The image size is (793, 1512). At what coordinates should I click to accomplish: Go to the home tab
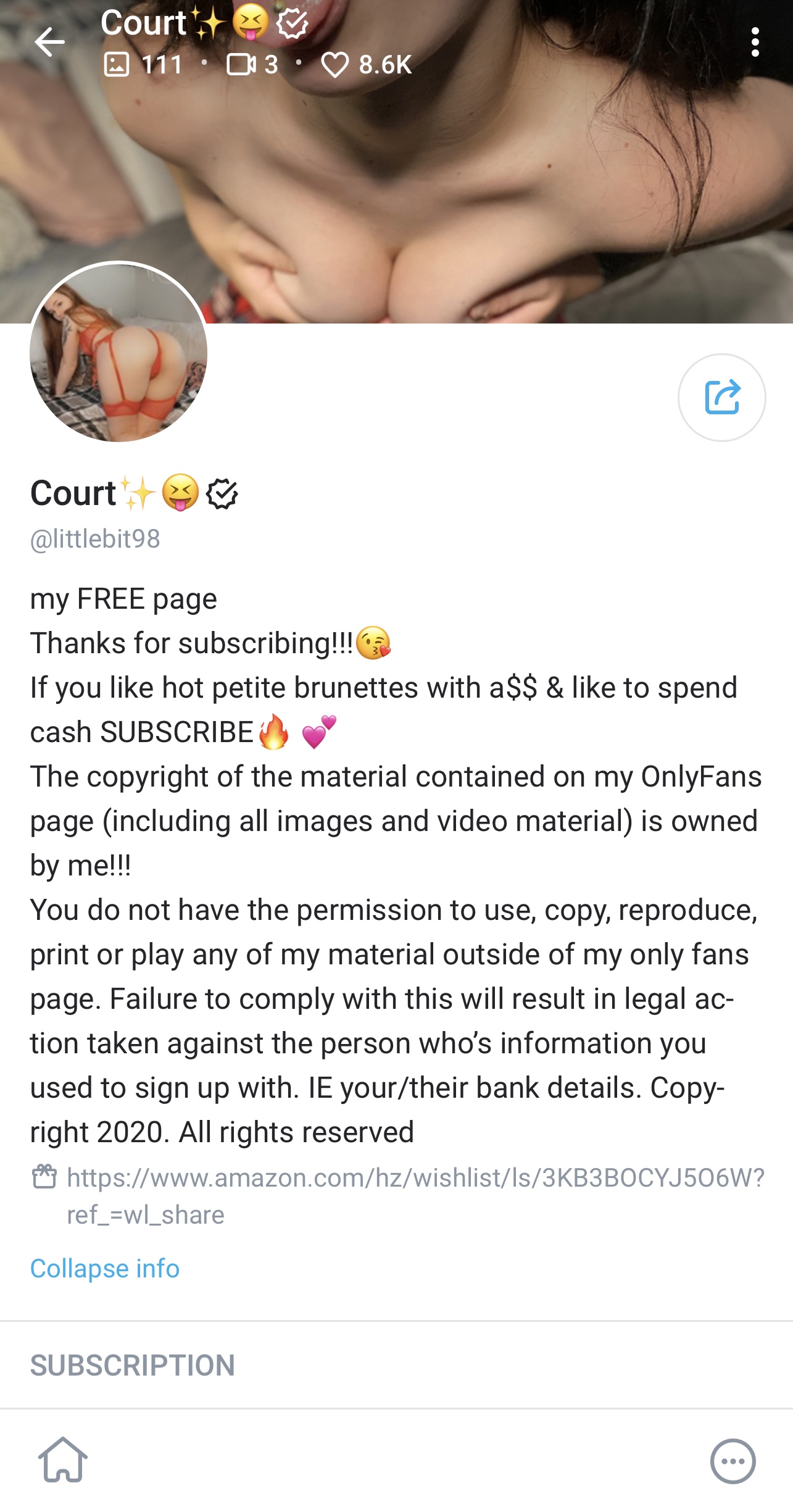(63, 1460)
